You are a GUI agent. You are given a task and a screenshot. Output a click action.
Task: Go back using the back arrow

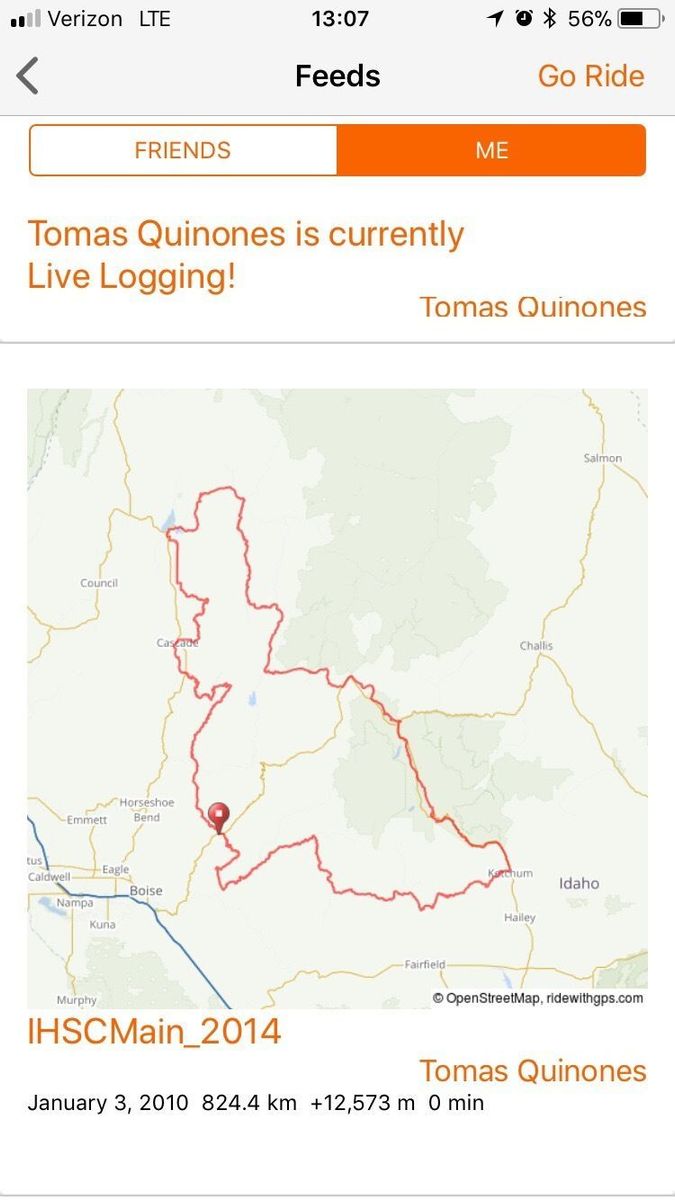(x=28, y=76)
